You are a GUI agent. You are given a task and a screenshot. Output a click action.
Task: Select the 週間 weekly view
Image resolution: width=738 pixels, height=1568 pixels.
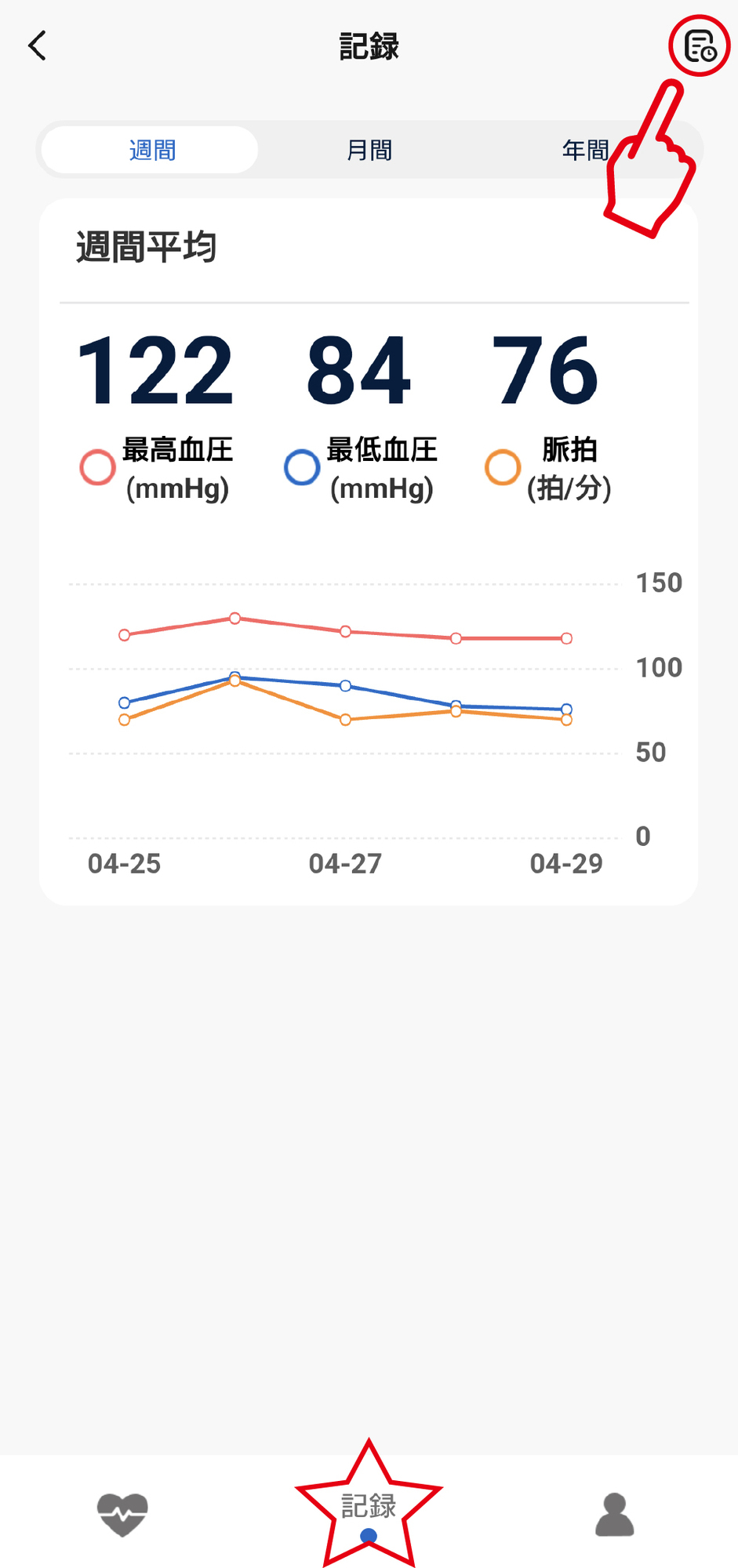coord(151,150)
